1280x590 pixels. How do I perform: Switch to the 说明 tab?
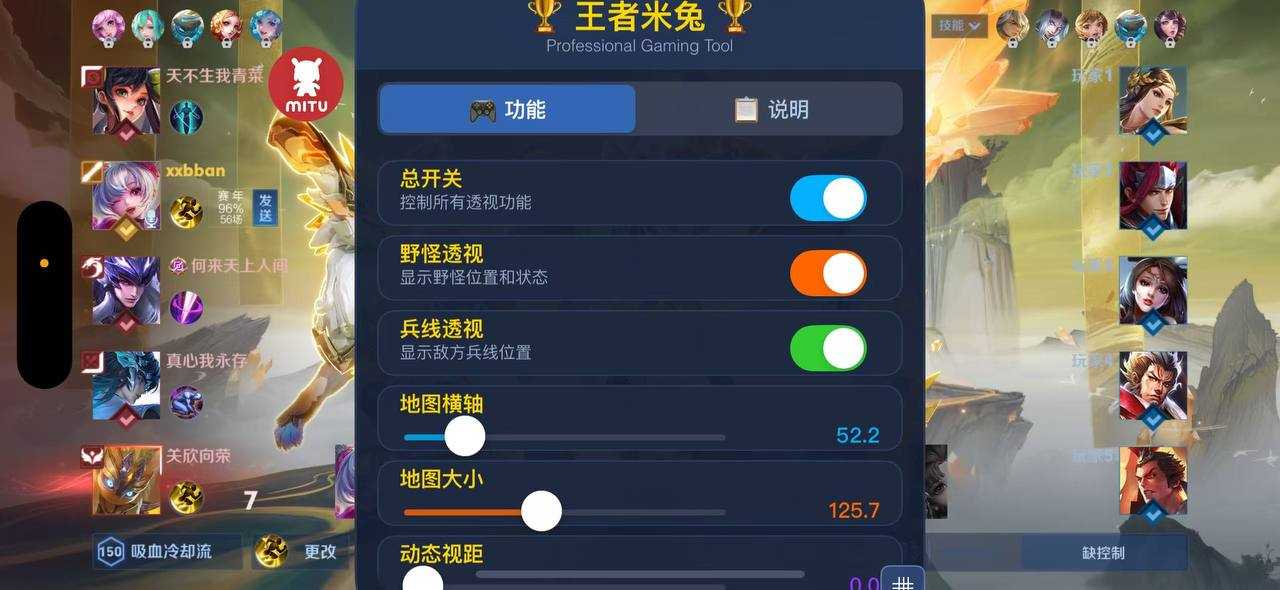click(770, 109)
